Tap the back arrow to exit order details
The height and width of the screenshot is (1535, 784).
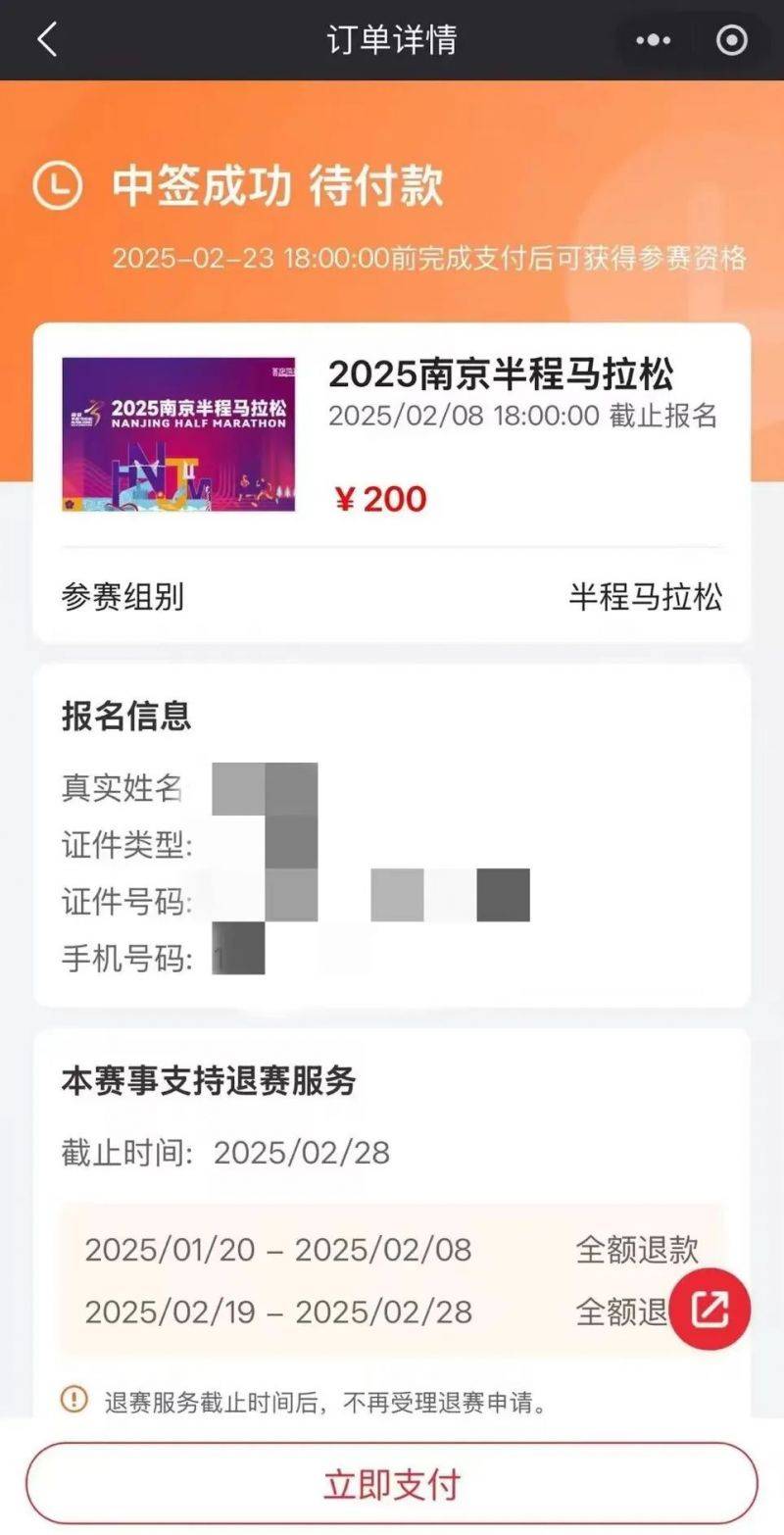[x=47, y=38]
